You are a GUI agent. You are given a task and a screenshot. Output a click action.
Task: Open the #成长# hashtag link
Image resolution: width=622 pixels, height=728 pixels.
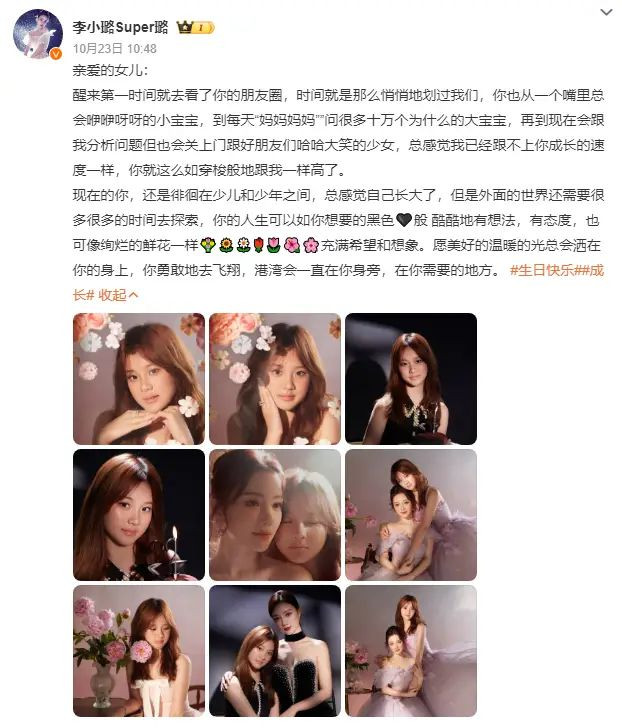(x=85, y=294)
